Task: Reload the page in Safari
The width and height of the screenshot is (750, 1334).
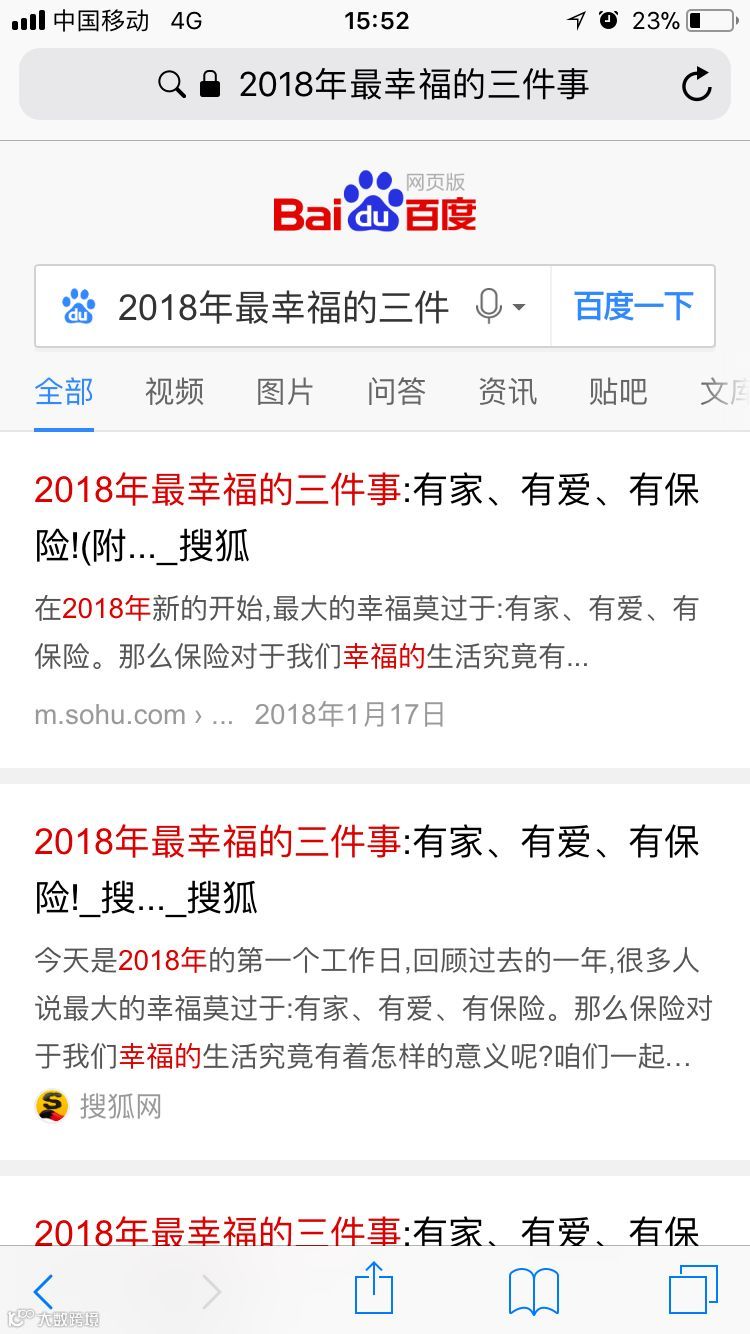Action: pyautogui.click(x=696, y=85)
